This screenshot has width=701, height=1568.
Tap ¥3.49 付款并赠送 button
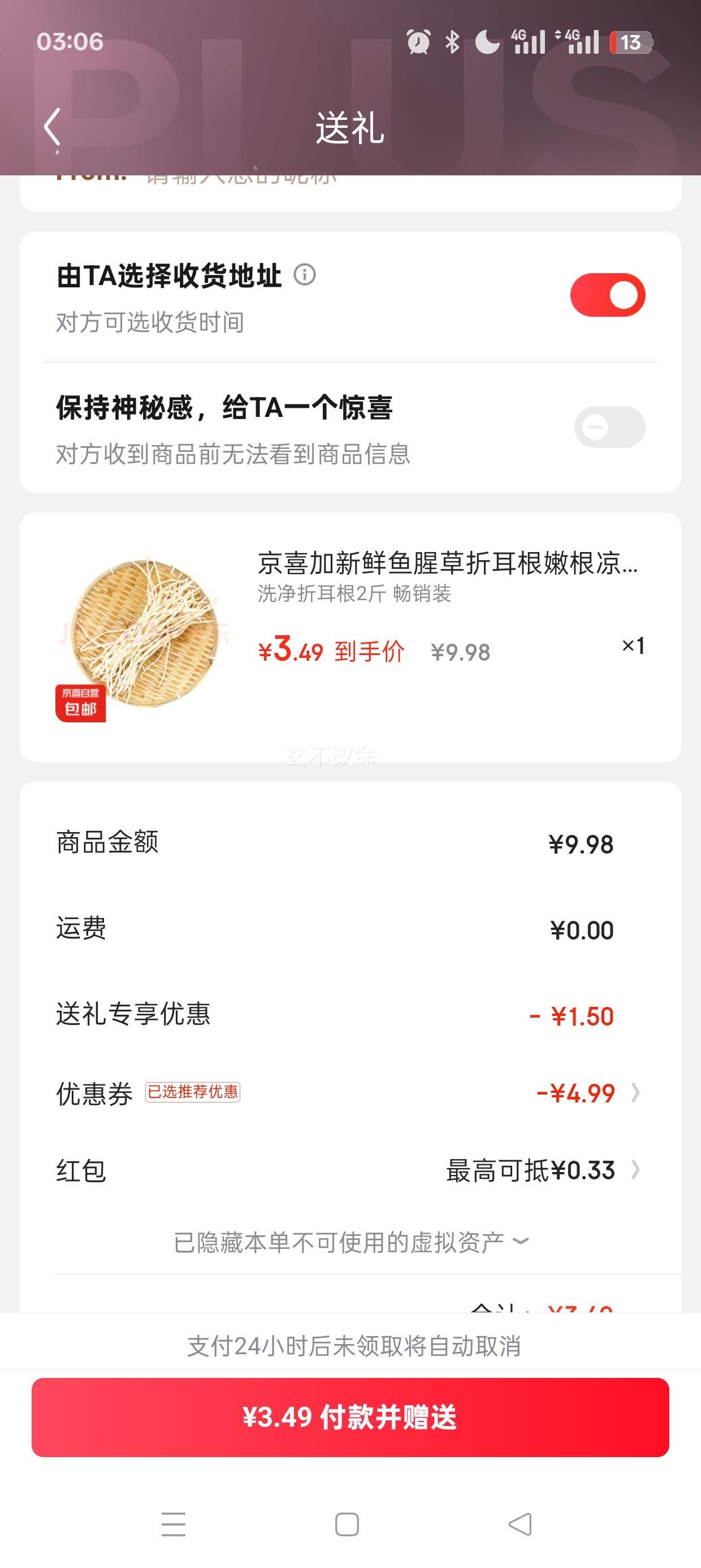click(350, 1417)
